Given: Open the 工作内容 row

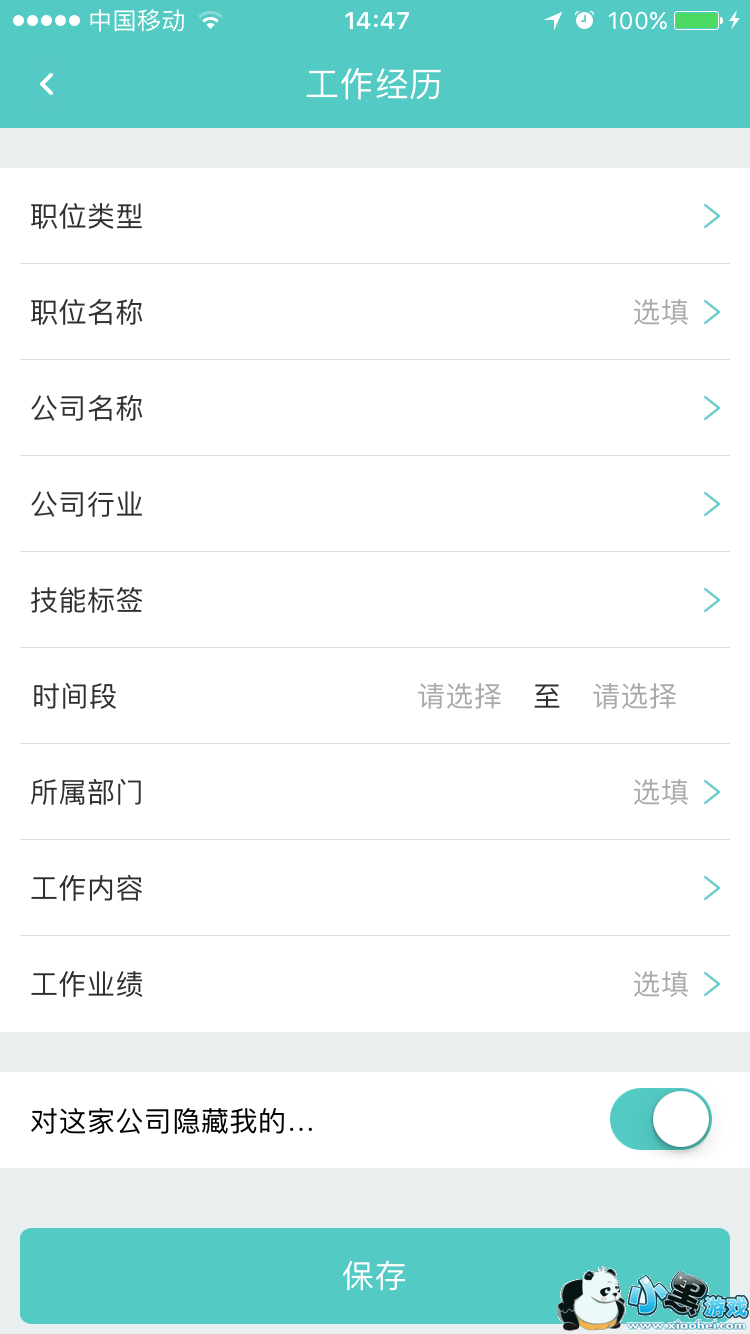Looking at the screenshot, I should pos(375,888).
